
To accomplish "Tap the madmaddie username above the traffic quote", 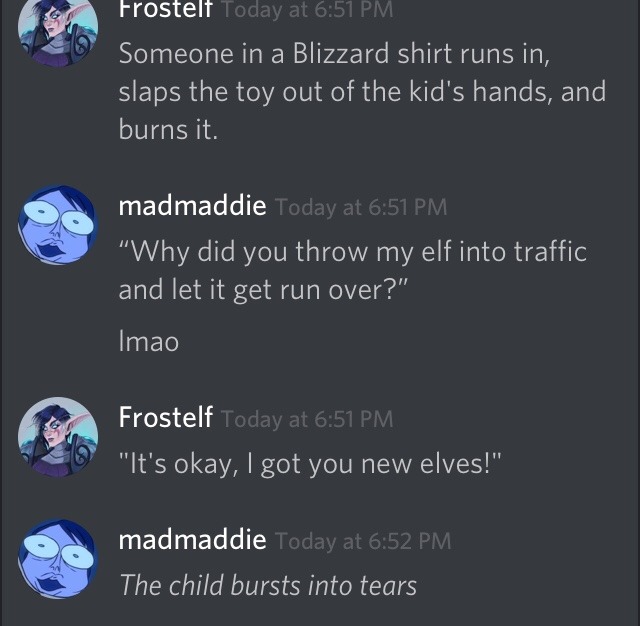I will (192, 207).
